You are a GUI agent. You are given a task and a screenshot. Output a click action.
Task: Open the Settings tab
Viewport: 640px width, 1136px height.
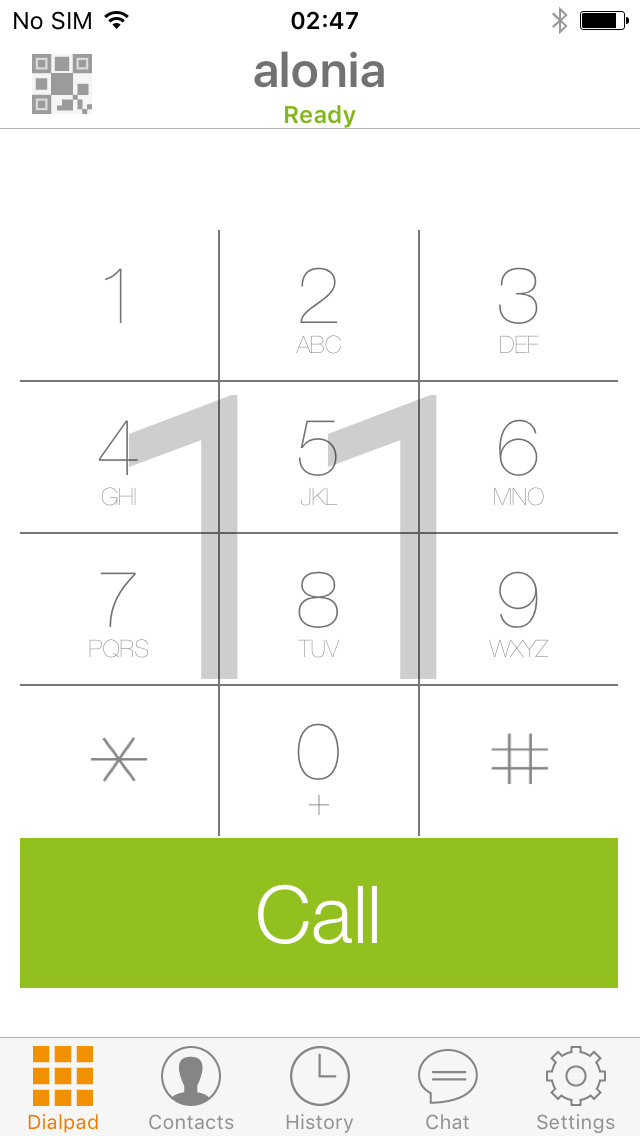(575, 1089)
